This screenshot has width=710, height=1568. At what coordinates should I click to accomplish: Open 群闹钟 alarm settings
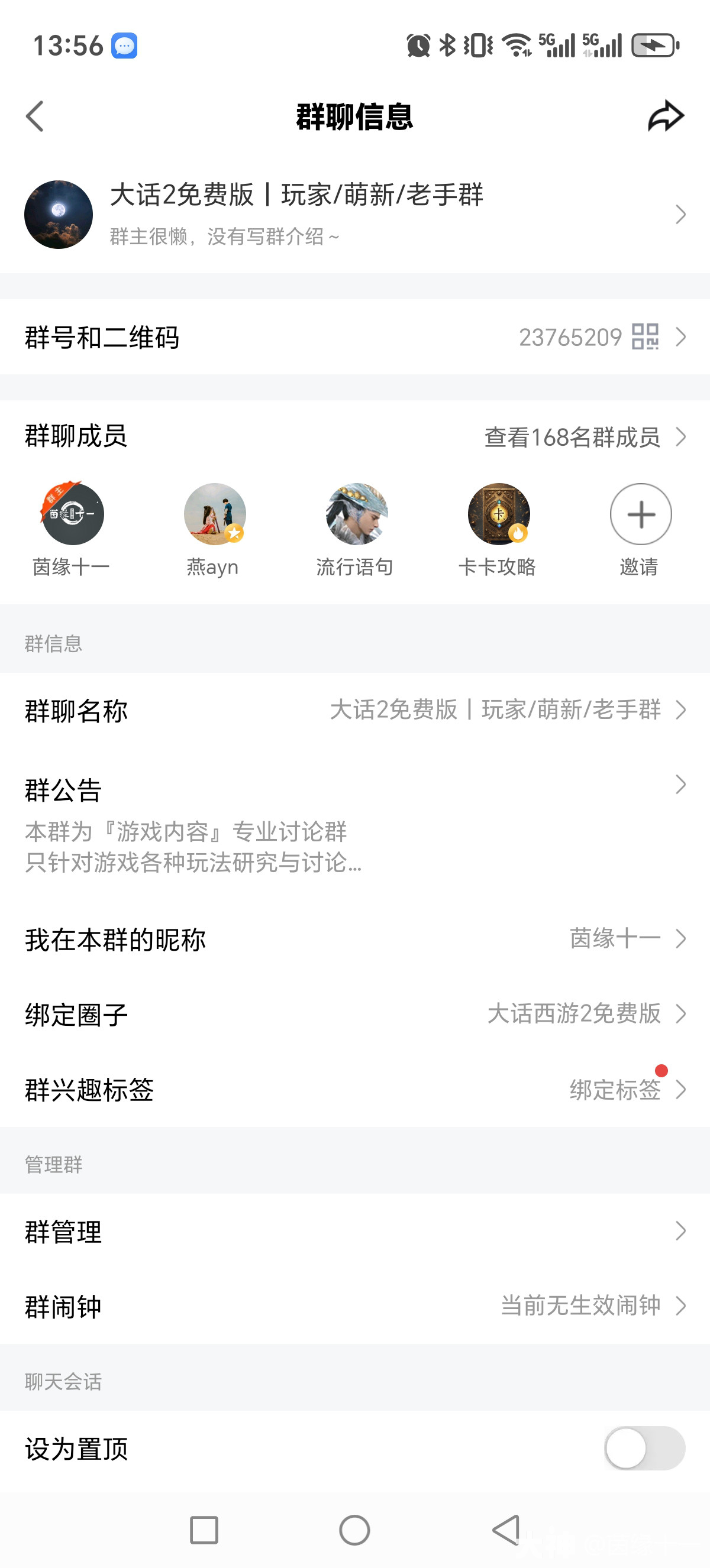(355, 1306)
